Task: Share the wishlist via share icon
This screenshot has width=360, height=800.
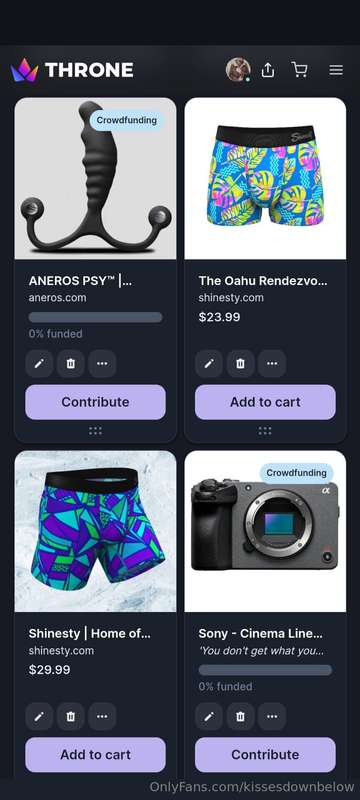Action: 268,70
